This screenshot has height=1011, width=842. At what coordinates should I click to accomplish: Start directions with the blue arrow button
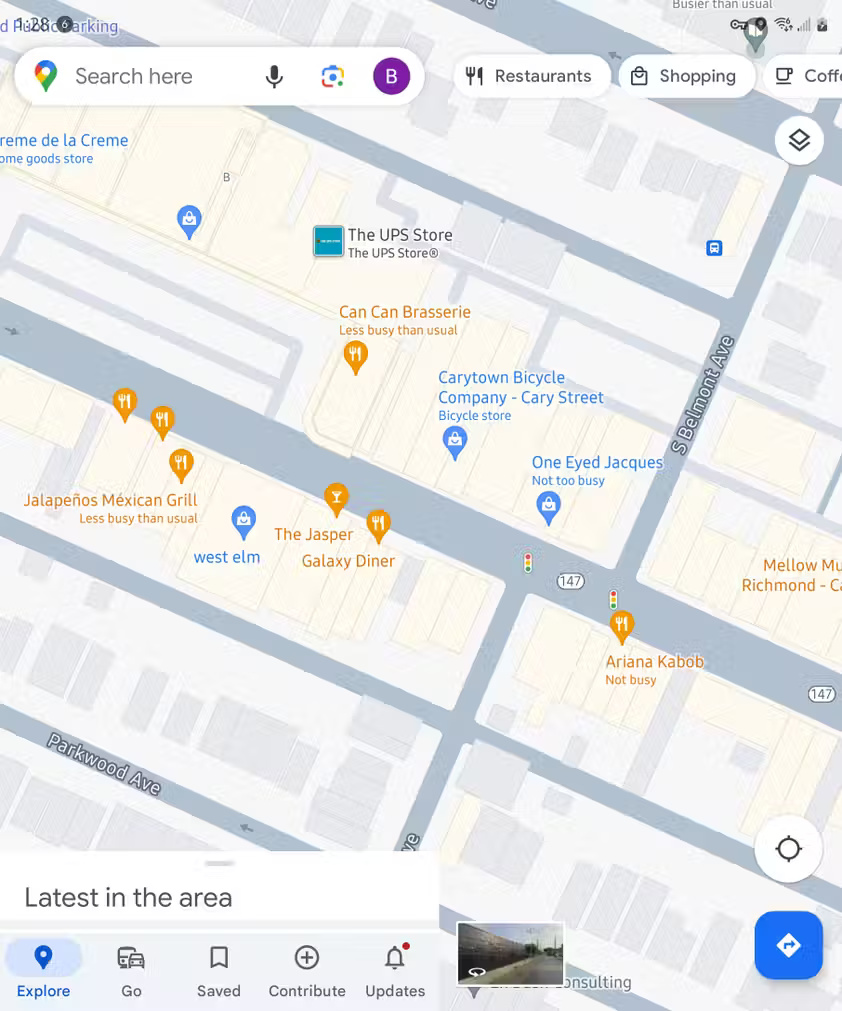point(789,945)
